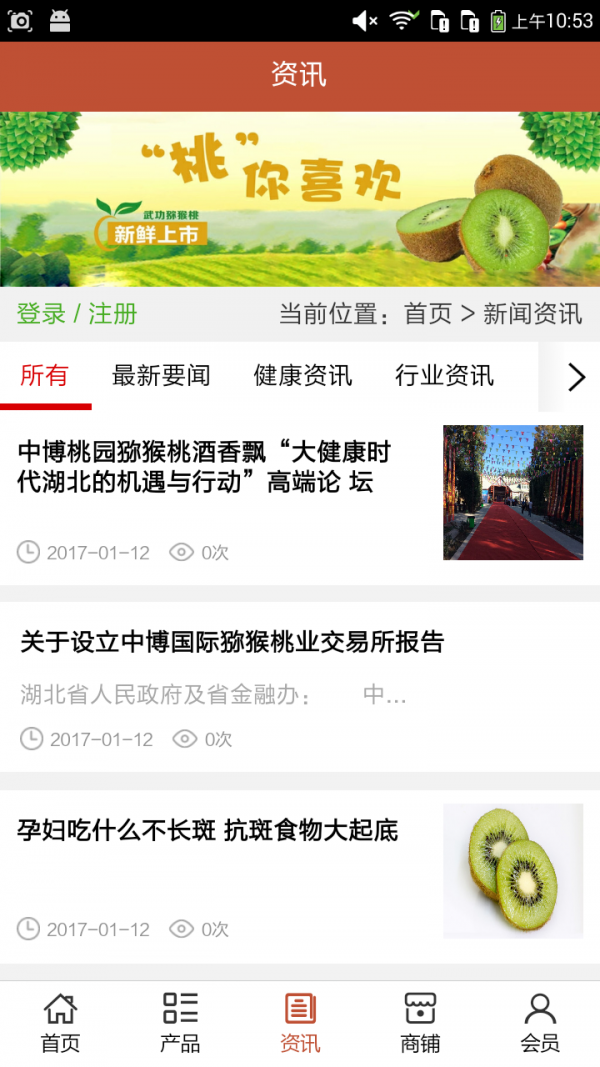600x1067 pixels.
Task: Open the 会员 bottom tab
Action: [x=540, y=1023]
